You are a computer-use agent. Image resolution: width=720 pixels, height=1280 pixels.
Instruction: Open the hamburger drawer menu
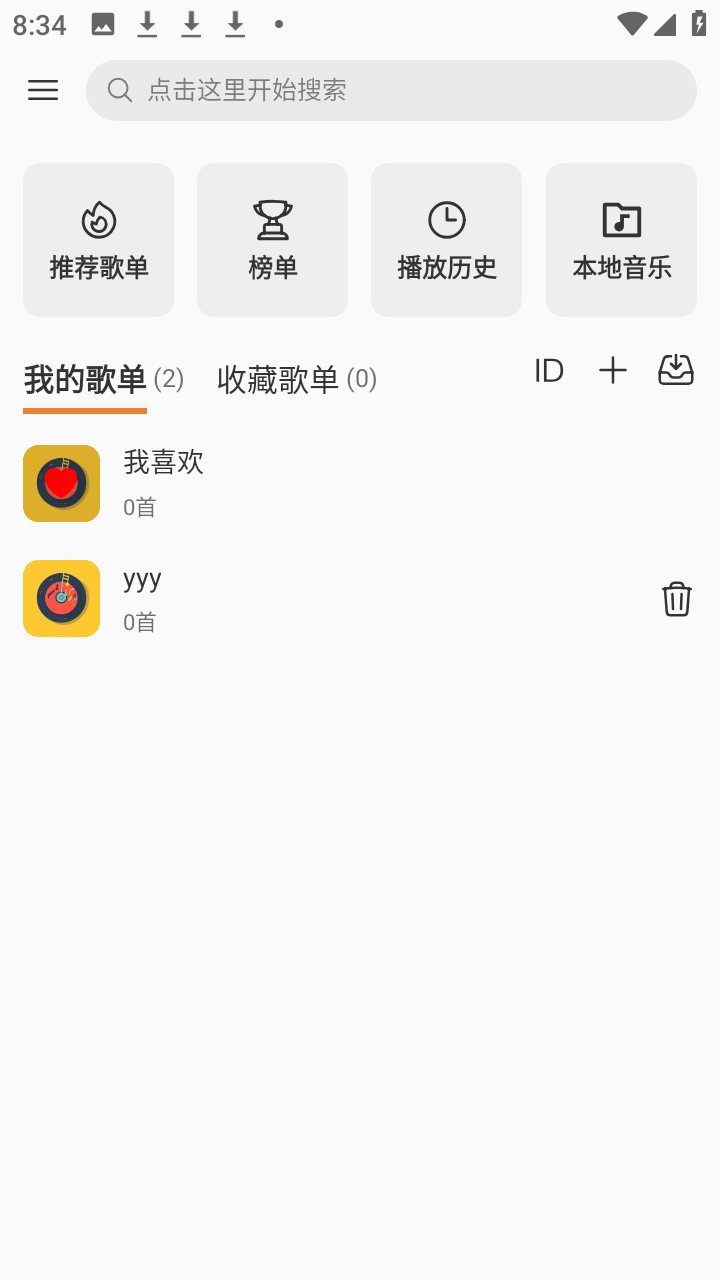(x=43, y=91)
